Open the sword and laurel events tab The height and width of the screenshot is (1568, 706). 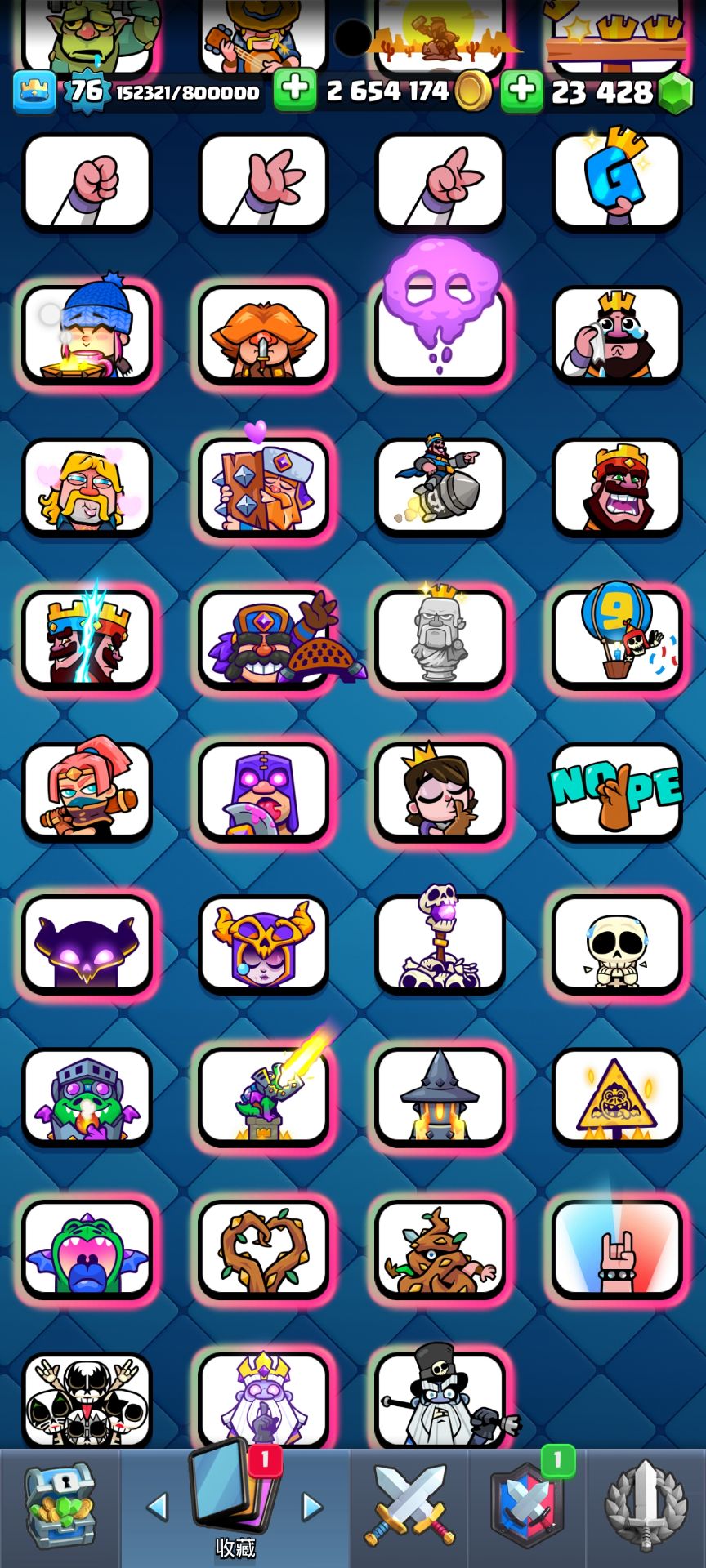coord(646,1507)
